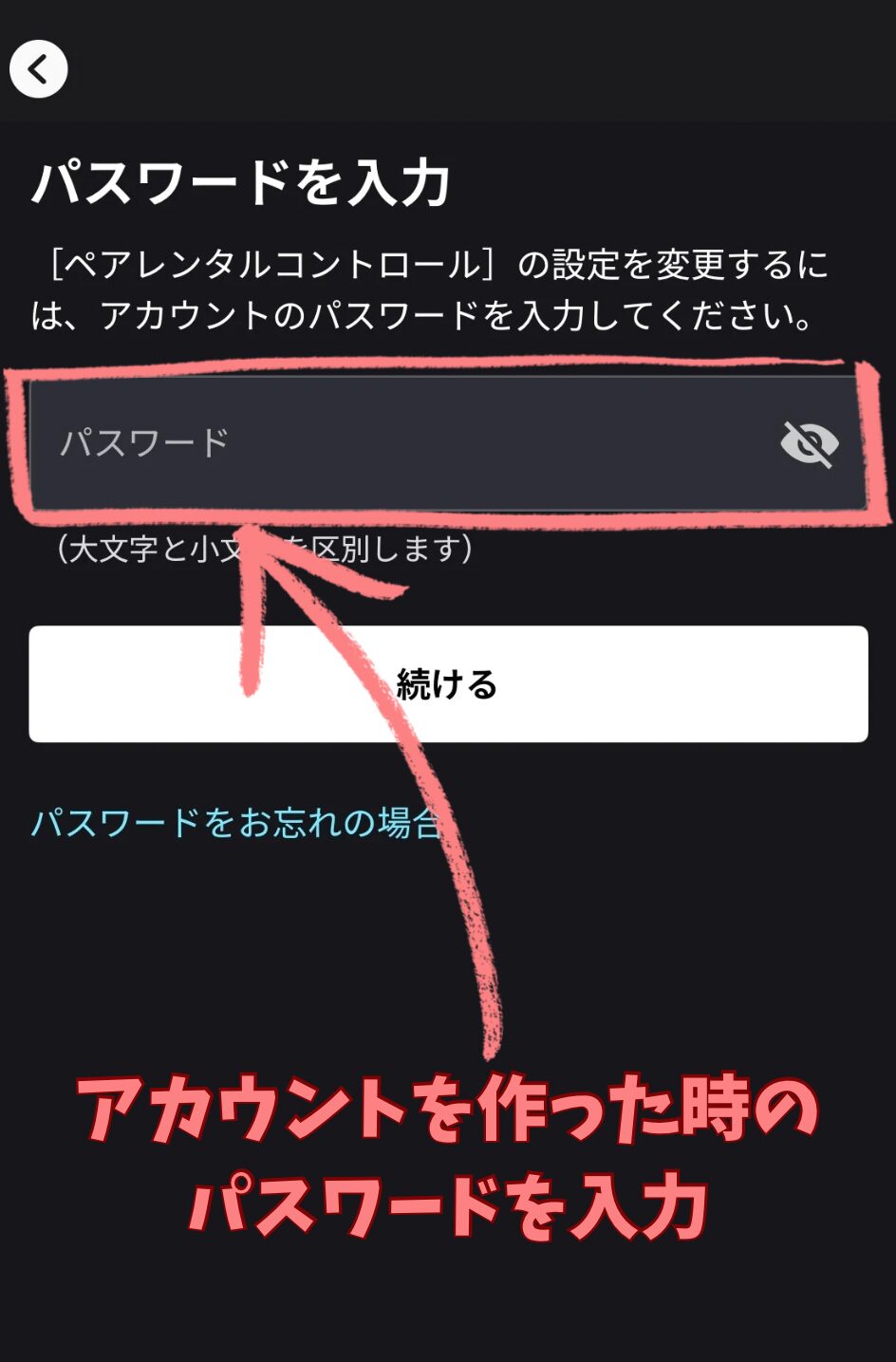
Task: Go back using the arrow button
Action: 38,69
